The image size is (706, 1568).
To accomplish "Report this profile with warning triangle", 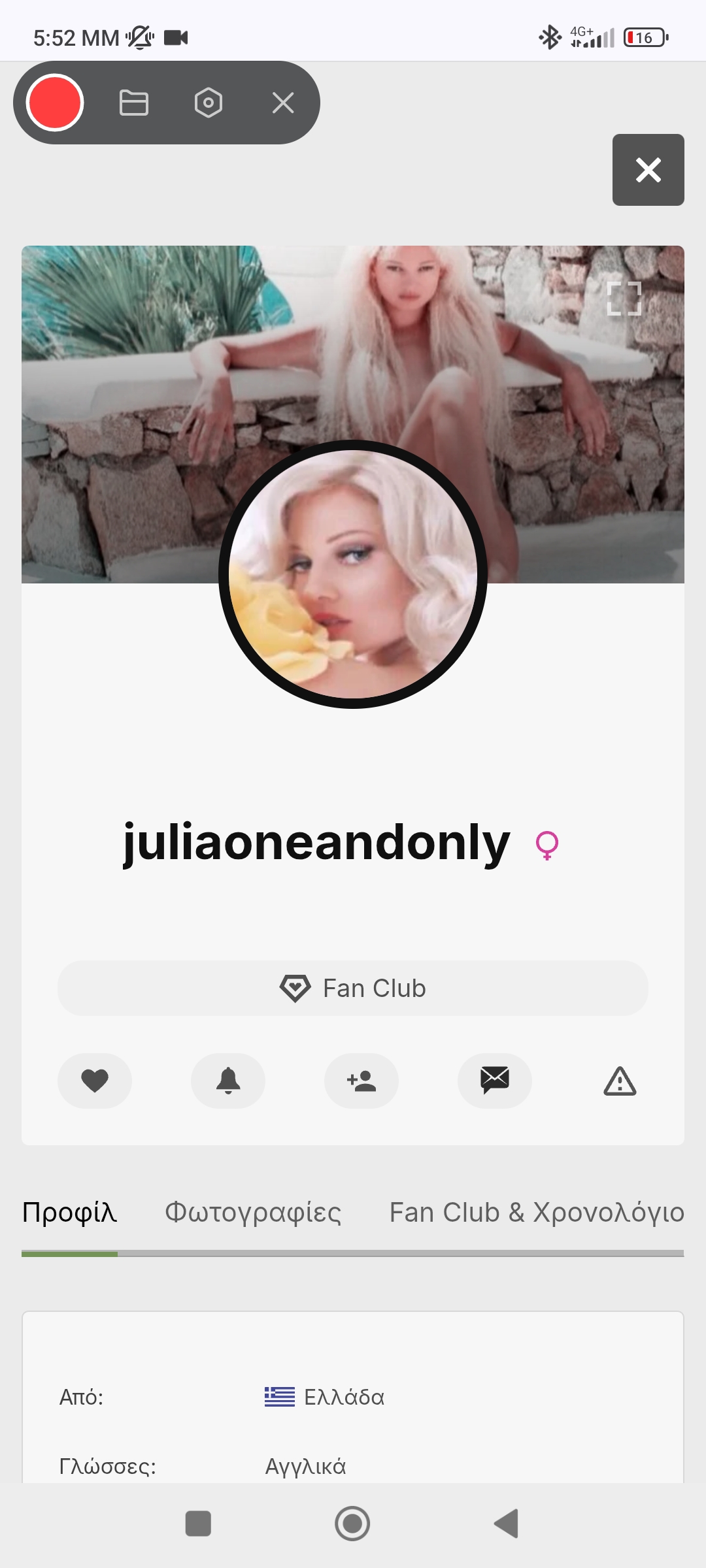I will [620, 1081].
